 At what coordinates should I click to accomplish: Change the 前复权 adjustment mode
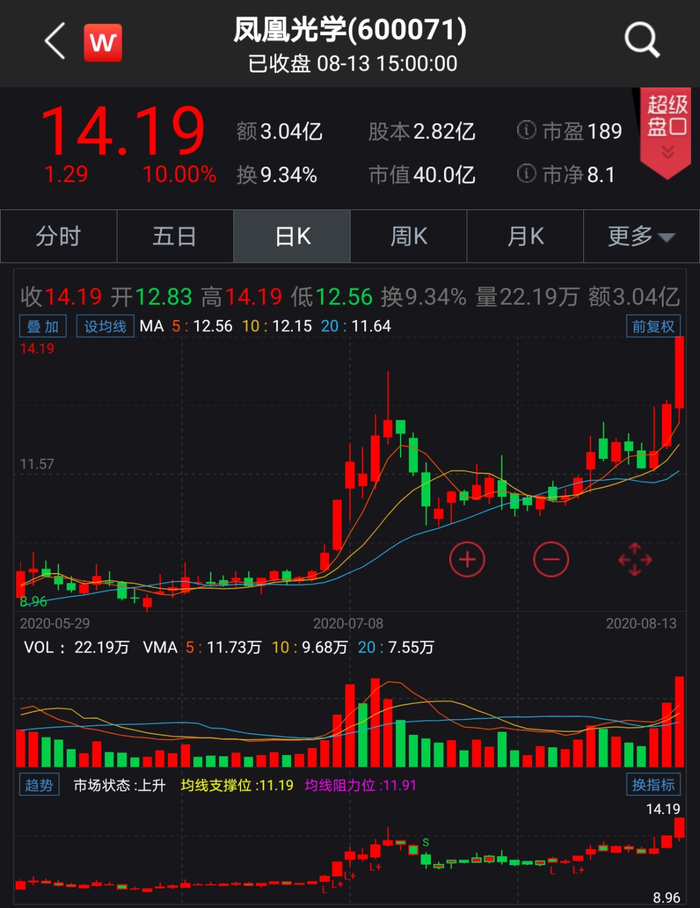click(x=653, y=326)
